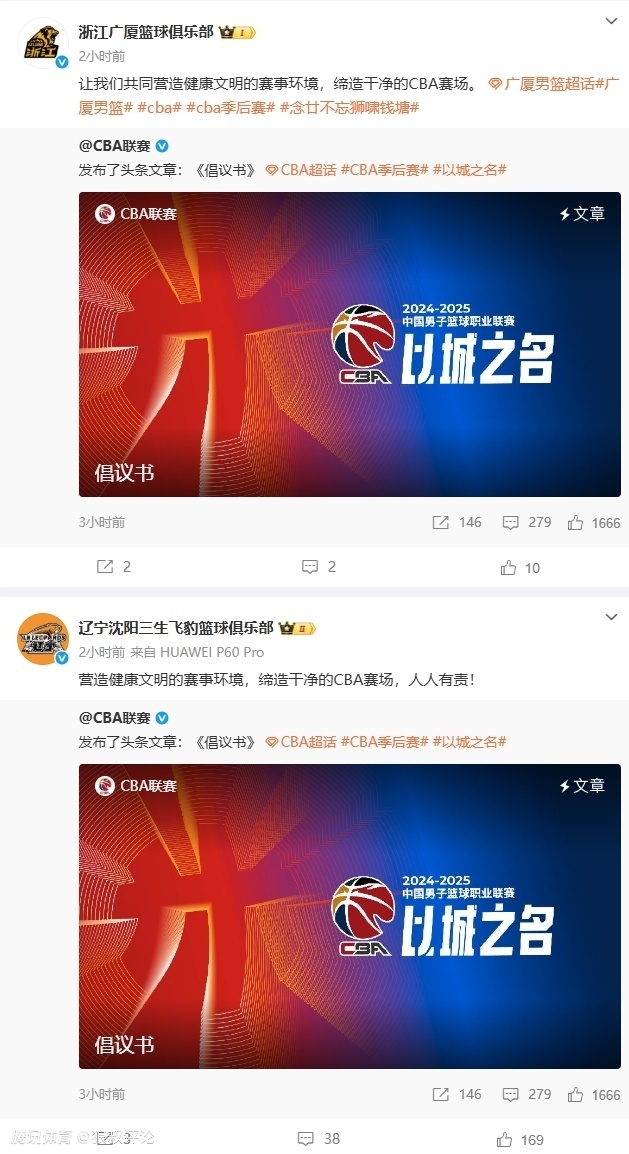
Task: Open 辽宁沈阳三生飞豹篮球俱乐部 profile avatar
Action: coord(41,638)
